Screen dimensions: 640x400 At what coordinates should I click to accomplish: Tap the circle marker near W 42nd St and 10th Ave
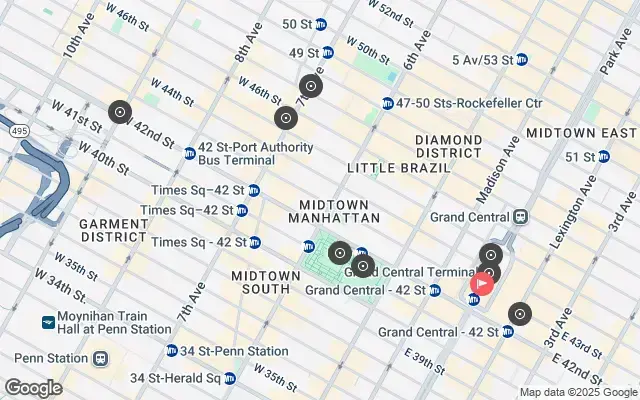pos(119,113)
